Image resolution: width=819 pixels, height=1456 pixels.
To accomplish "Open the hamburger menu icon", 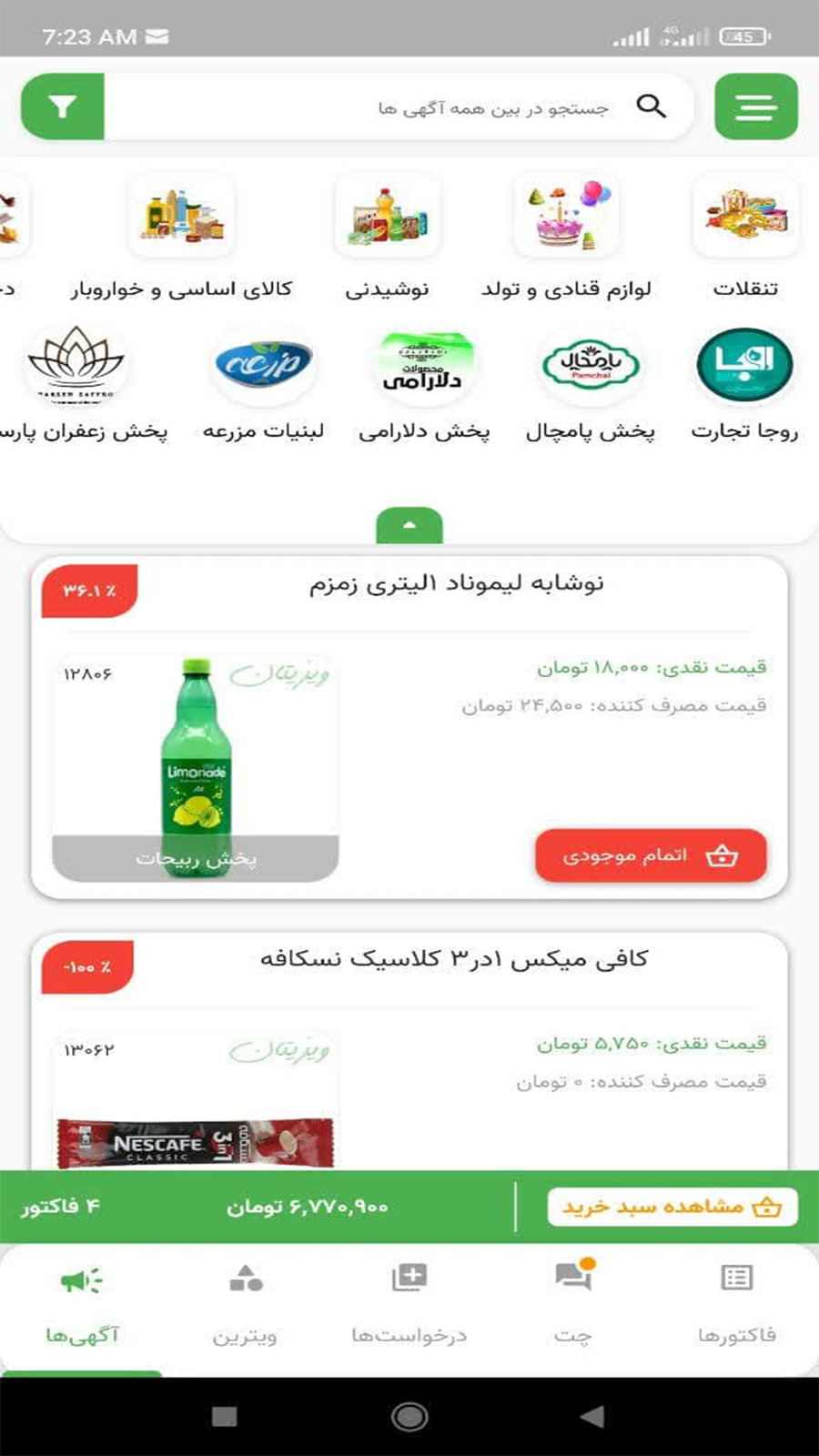I will (756, 106).
